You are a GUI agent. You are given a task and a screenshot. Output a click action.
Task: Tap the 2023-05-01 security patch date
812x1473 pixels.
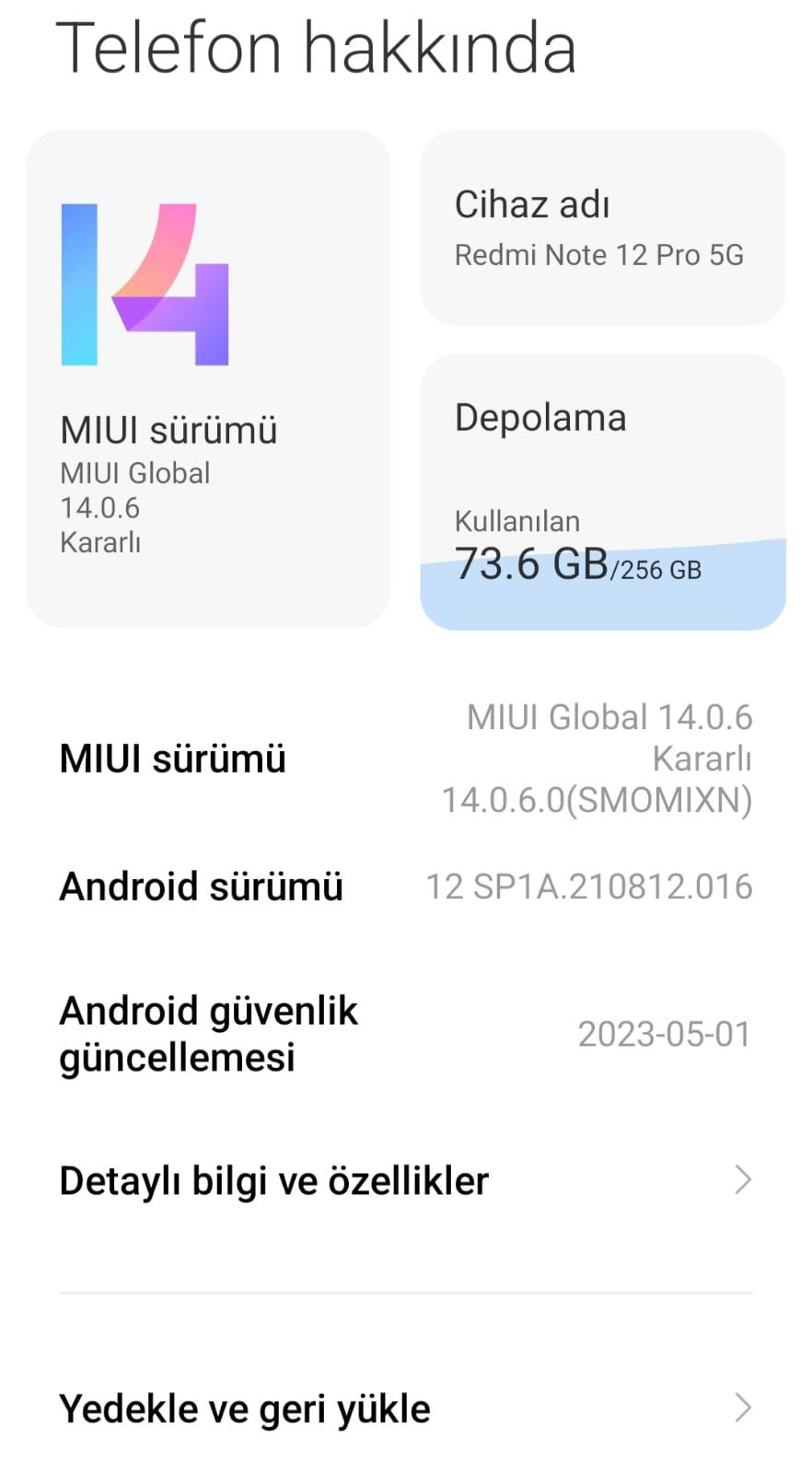click(665, 1034)
